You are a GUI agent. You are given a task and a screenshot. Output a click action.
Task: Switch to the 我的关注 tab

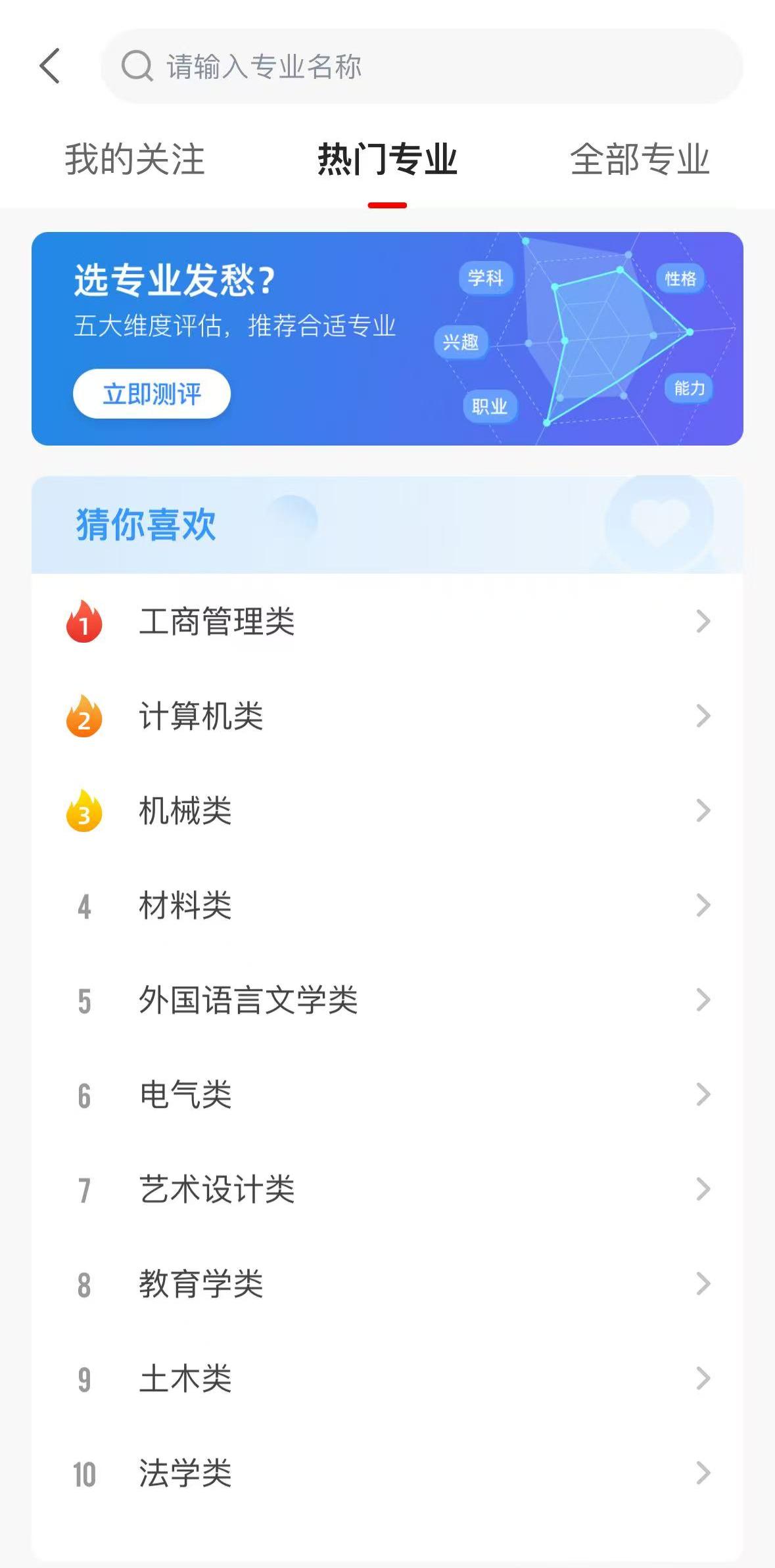(135, 160)
